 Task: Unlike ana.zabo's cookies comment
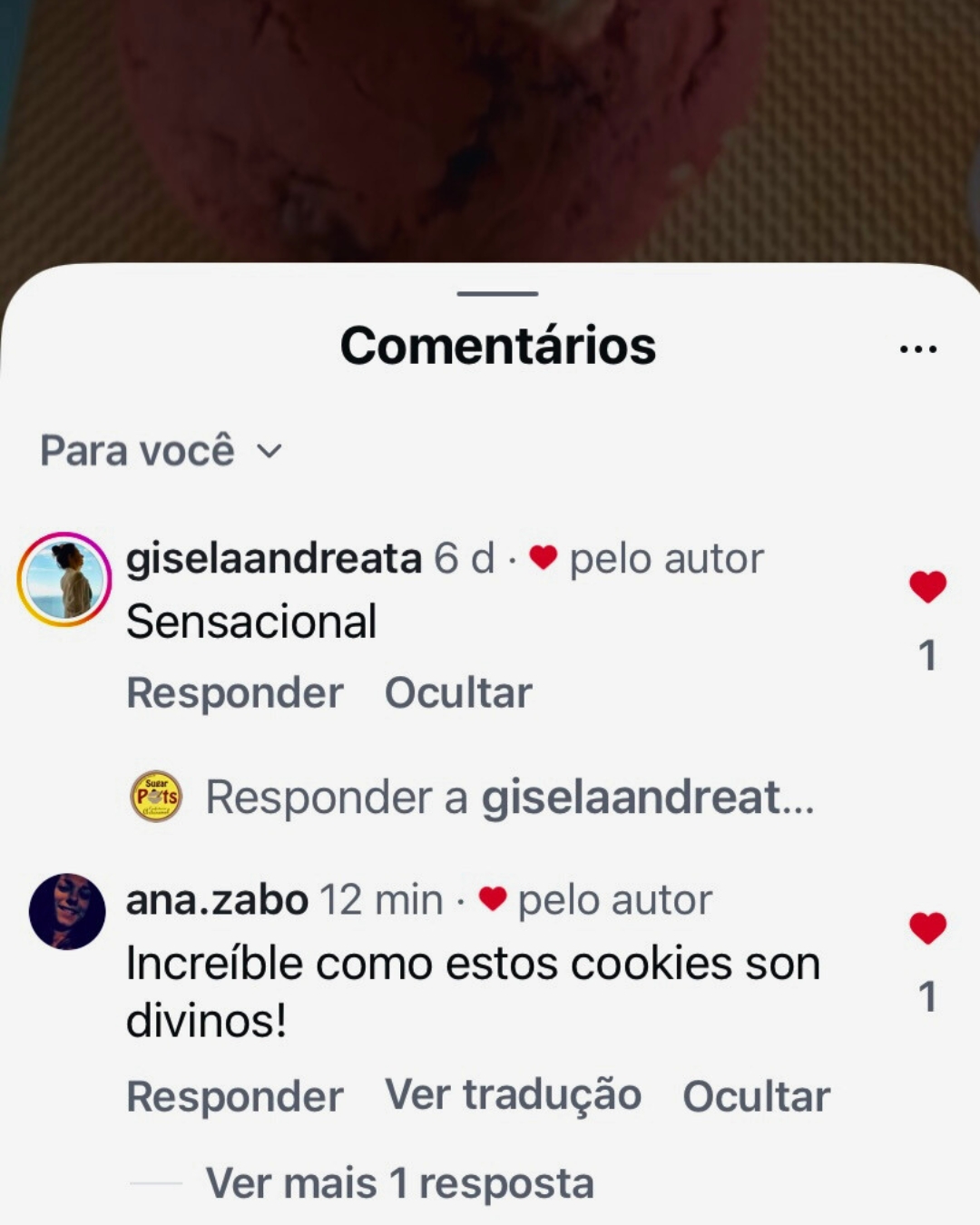click(926, 928)
